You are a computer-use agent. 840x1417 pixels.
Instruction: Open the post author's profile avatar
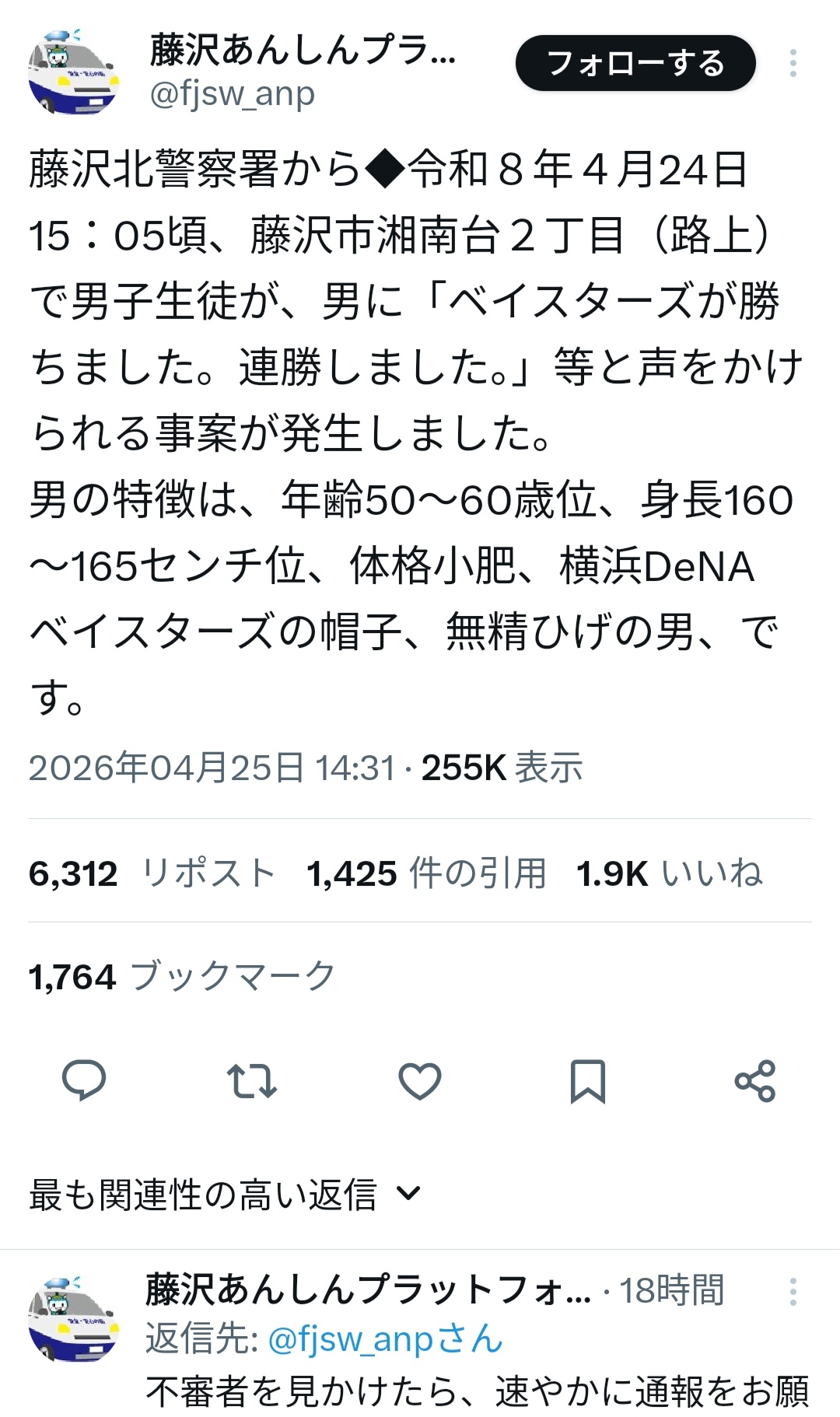pyautogui.click(x=72, y=72)
